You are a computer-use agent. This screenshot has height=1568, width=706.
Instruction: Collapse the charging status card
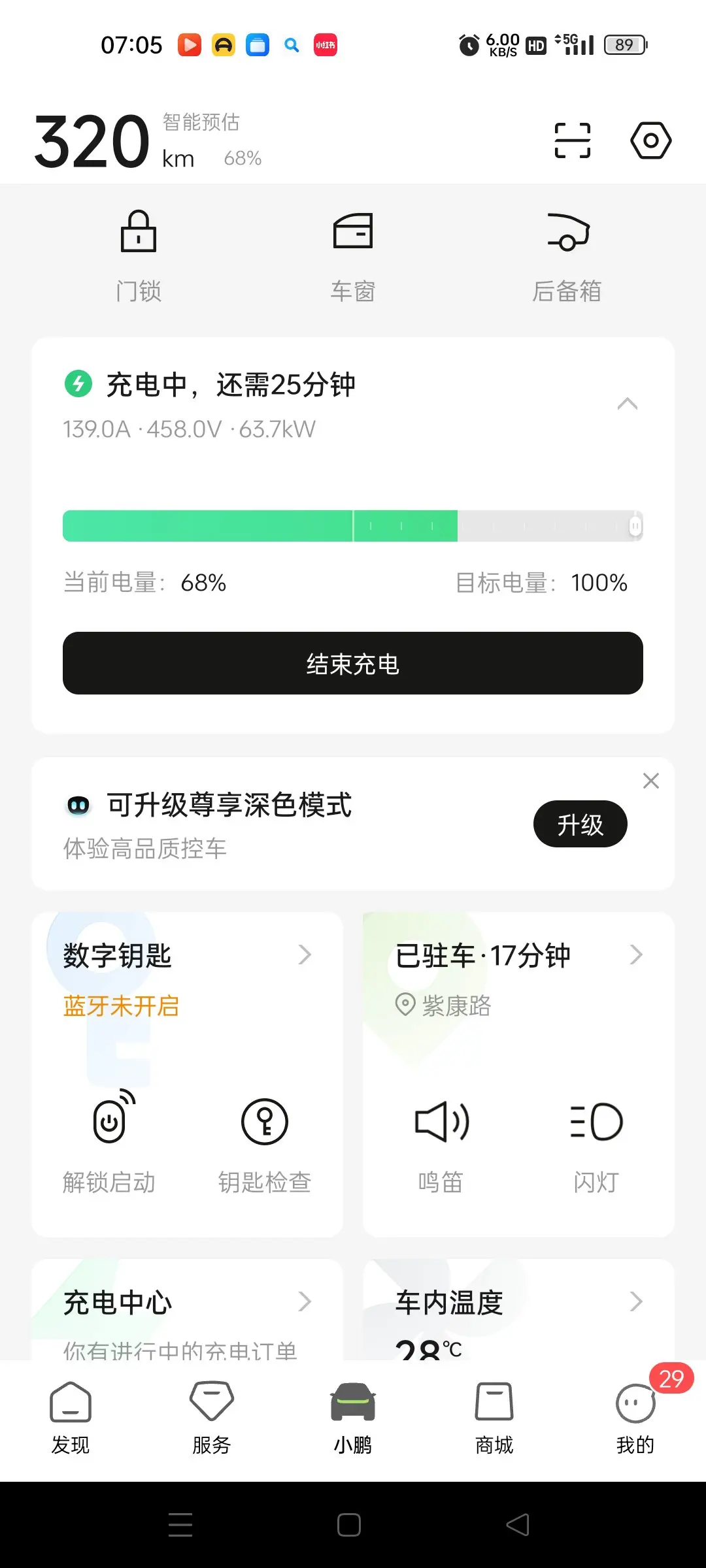pos(628,404)
